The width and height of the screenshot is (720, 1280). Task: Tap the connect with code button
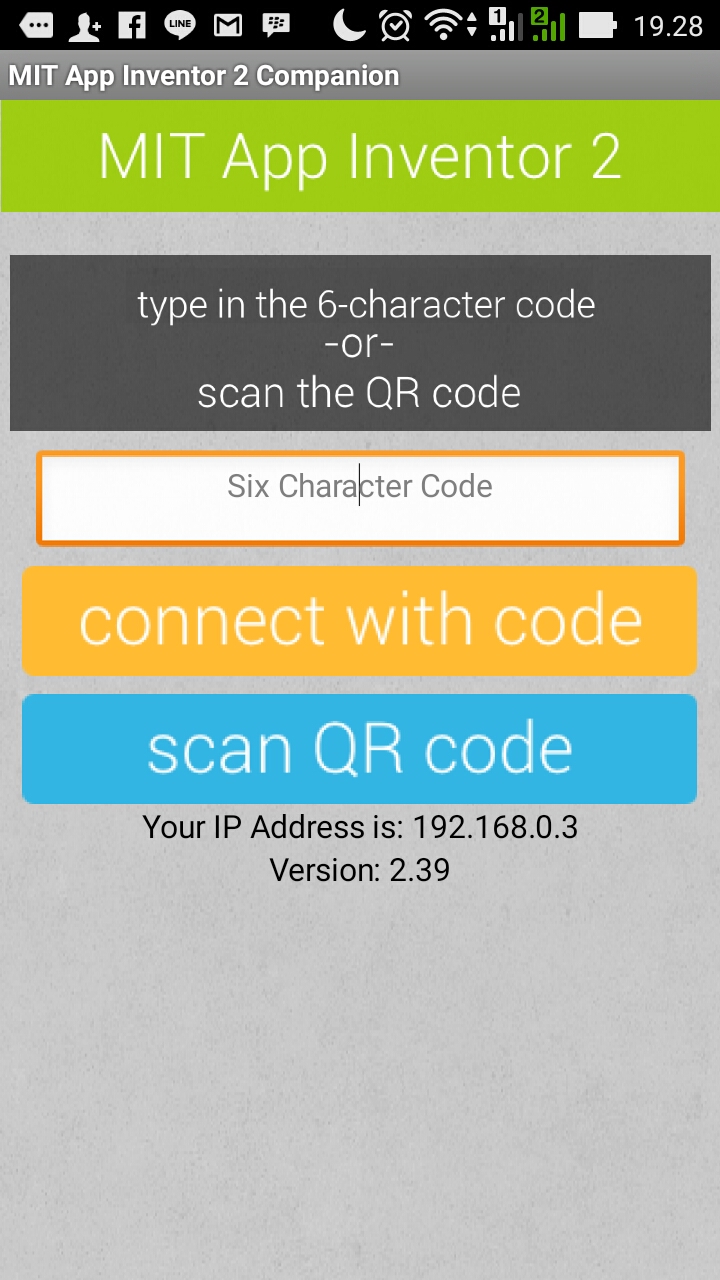pos(359,621)
